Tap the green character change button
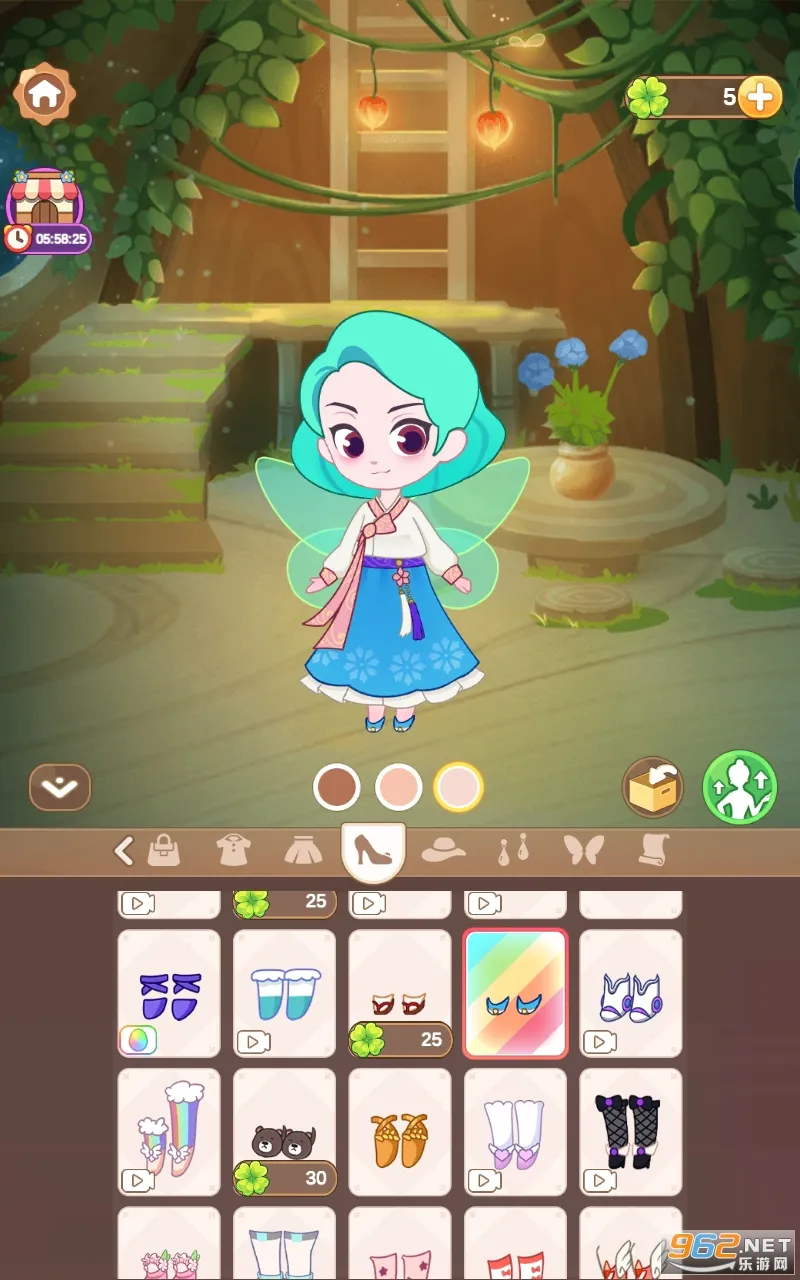 740,787
